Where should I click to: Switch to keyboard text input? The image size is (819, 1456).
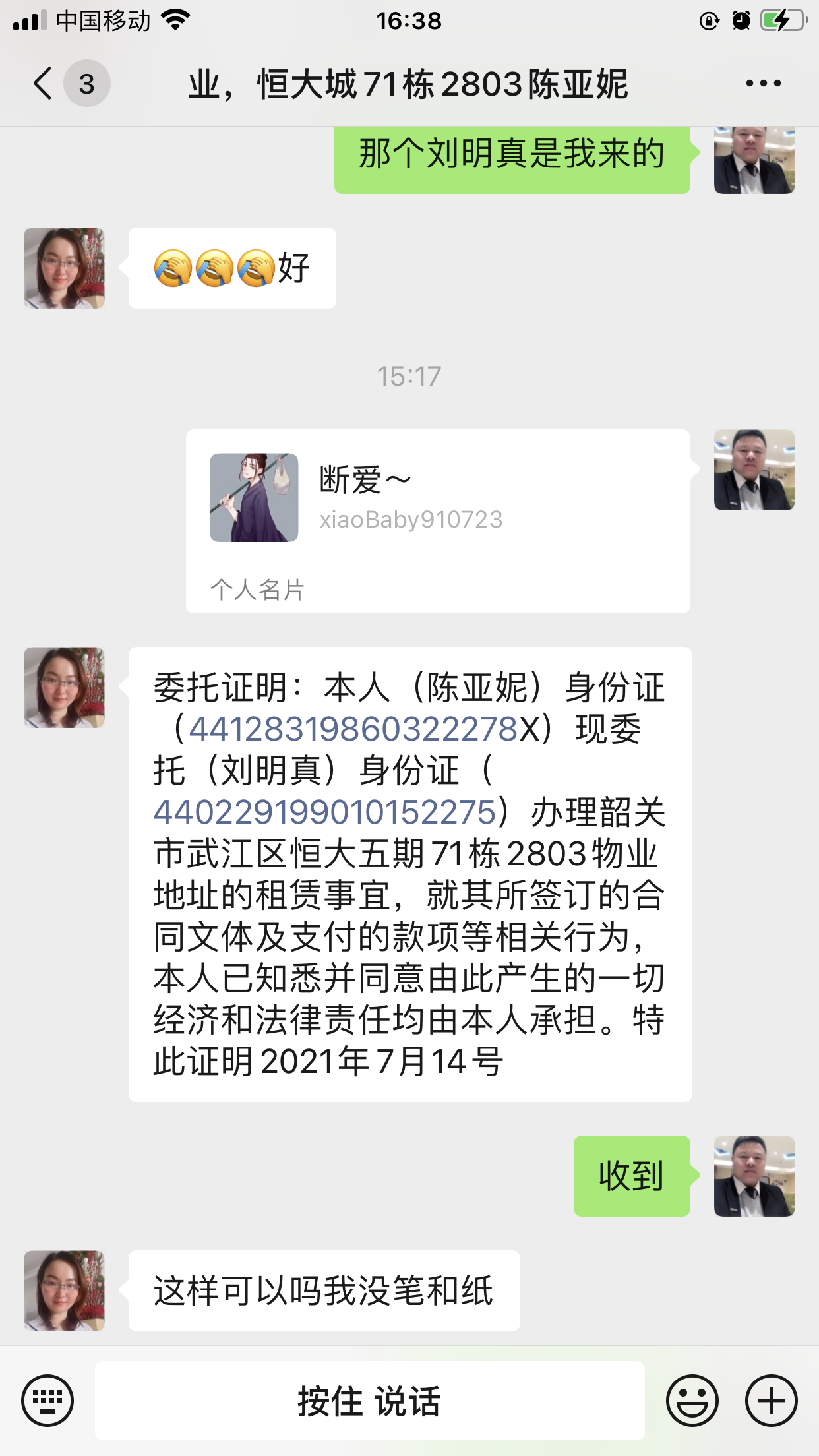coord(47,1400)
